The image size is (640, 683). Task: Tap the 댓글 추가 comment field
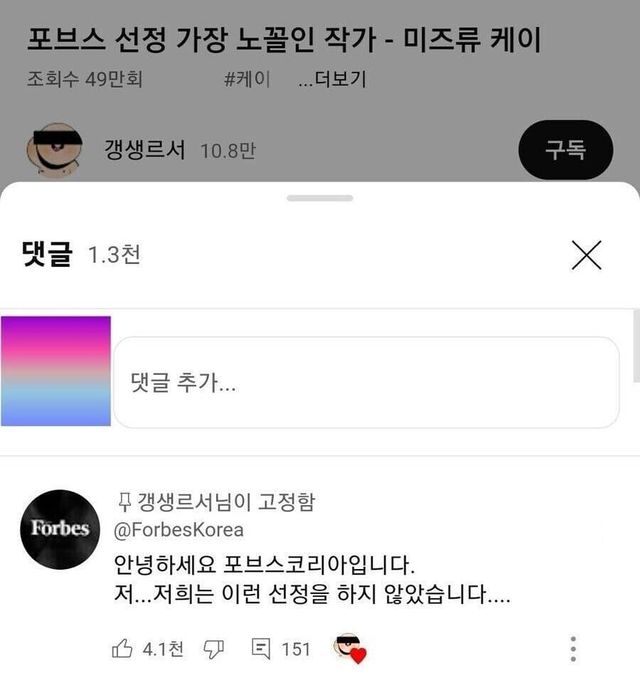pyautogui.click(x=366, y=383)
